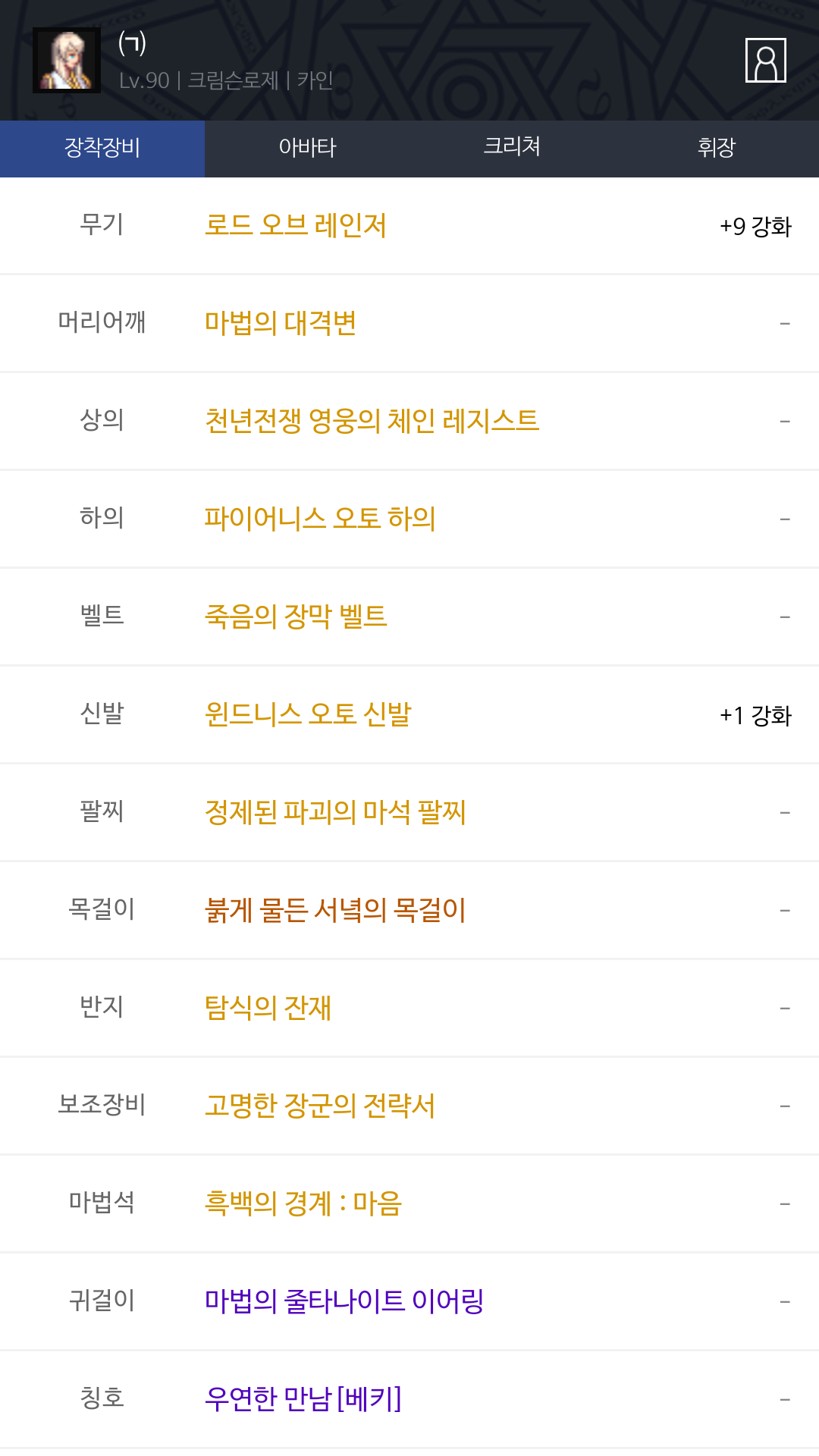View 천년전쟁 영웅의 체인 레지스트 details
819x1456 pixels.
pos(372,421)
